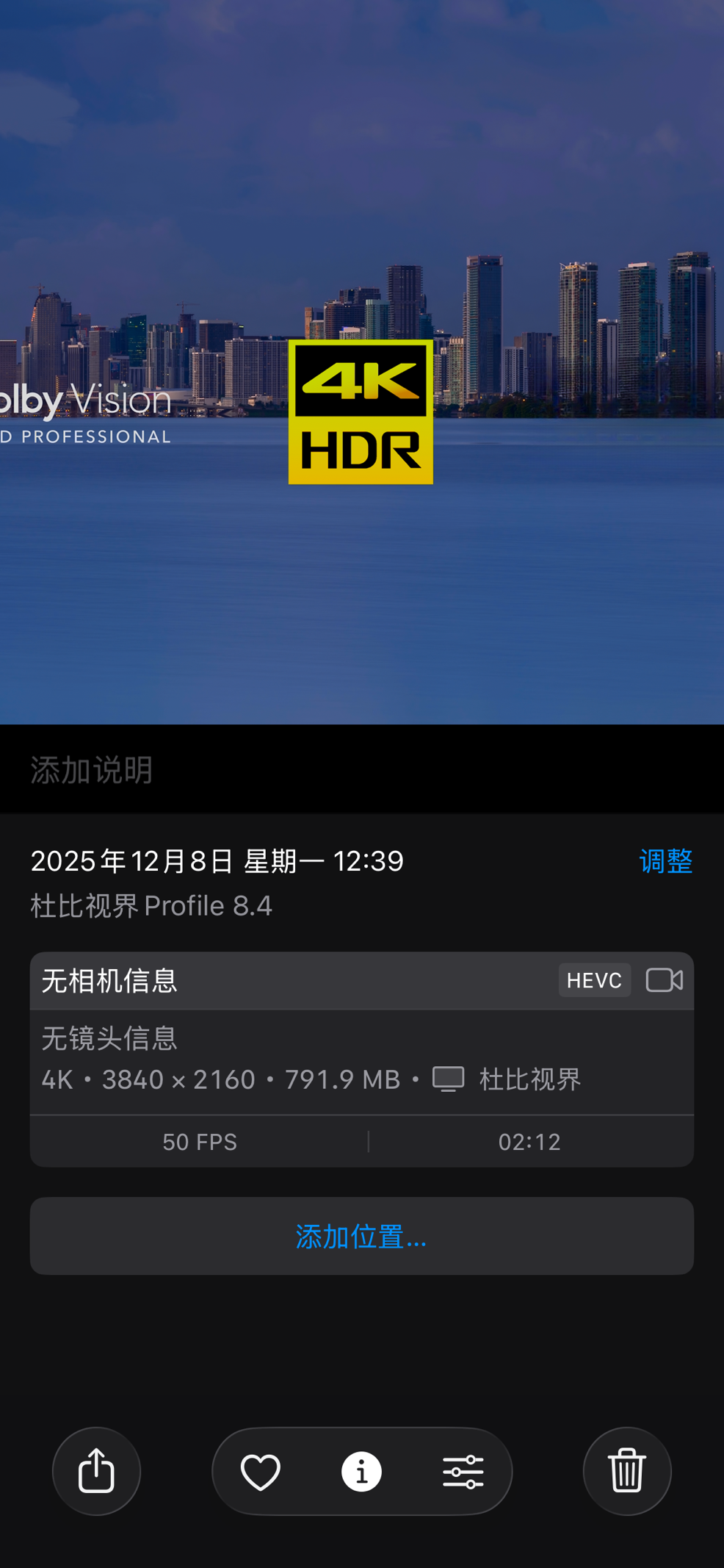Viewport: 724px width, 1568px height.
Task: Favorite the video with the heart icon
Action: coord(261,1471)
